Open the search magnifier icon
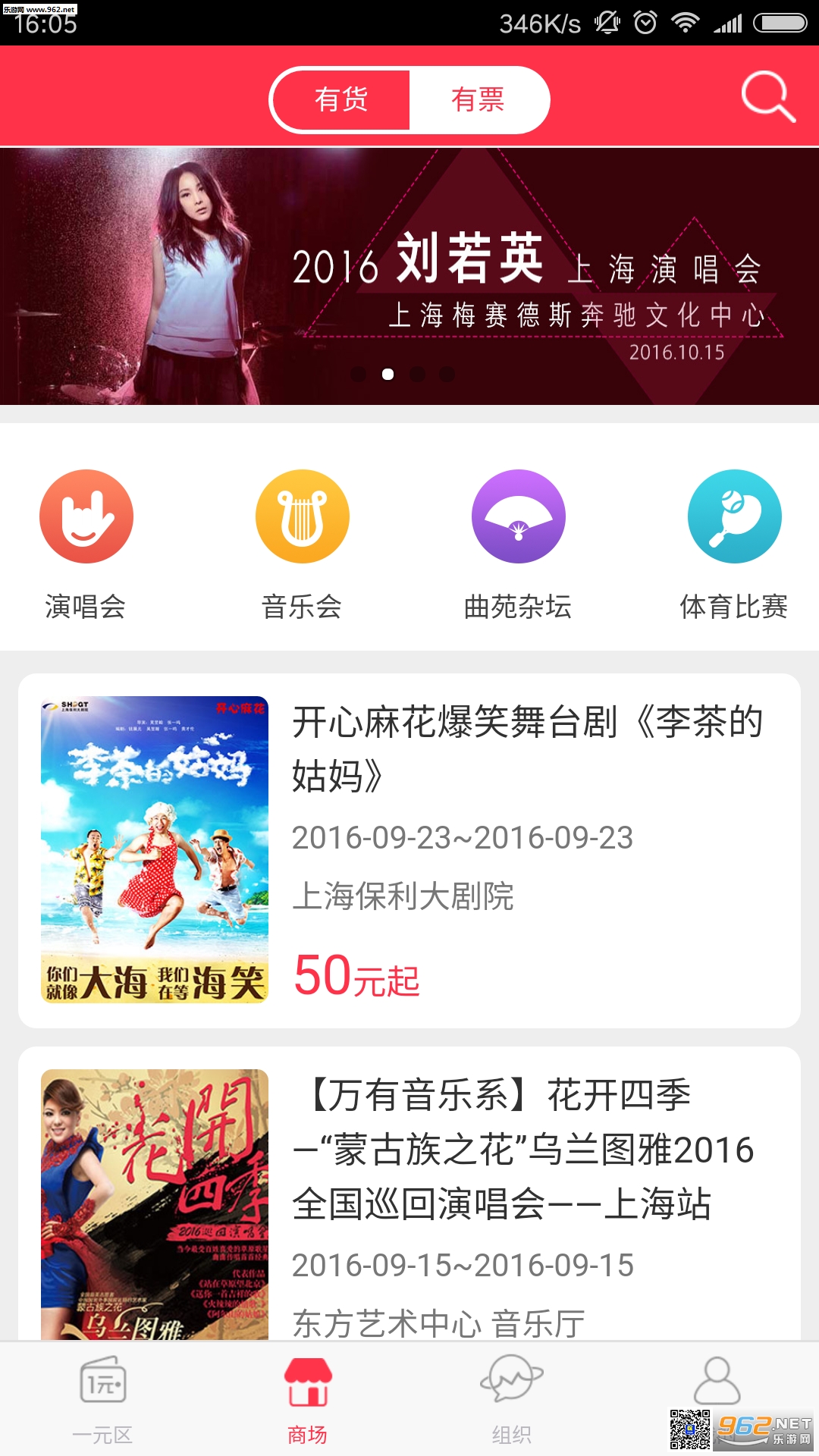 pyautogui.click(x=767, y=97)
